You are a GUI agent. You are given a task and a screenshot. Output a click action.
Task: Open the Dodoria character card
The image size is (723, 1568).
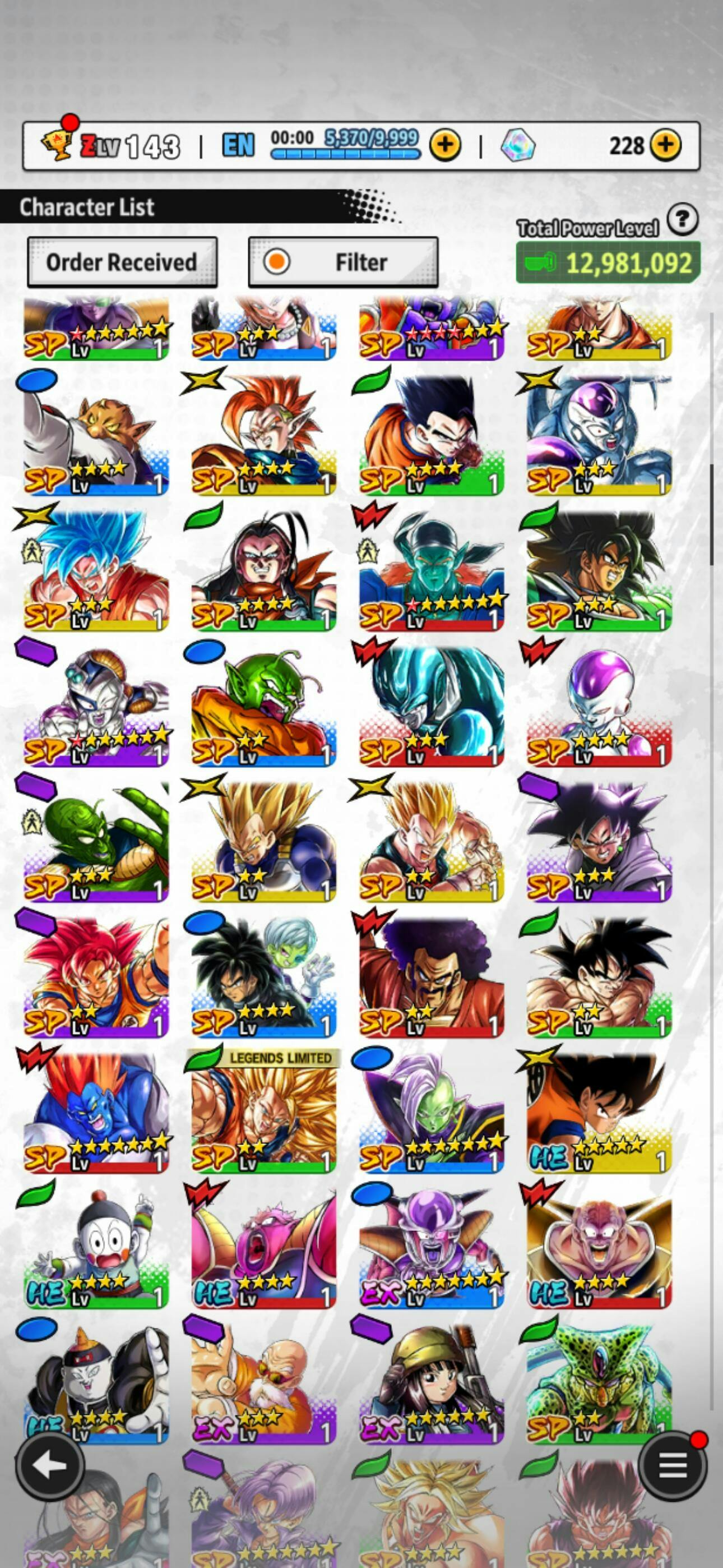(x=263, y=1246)
